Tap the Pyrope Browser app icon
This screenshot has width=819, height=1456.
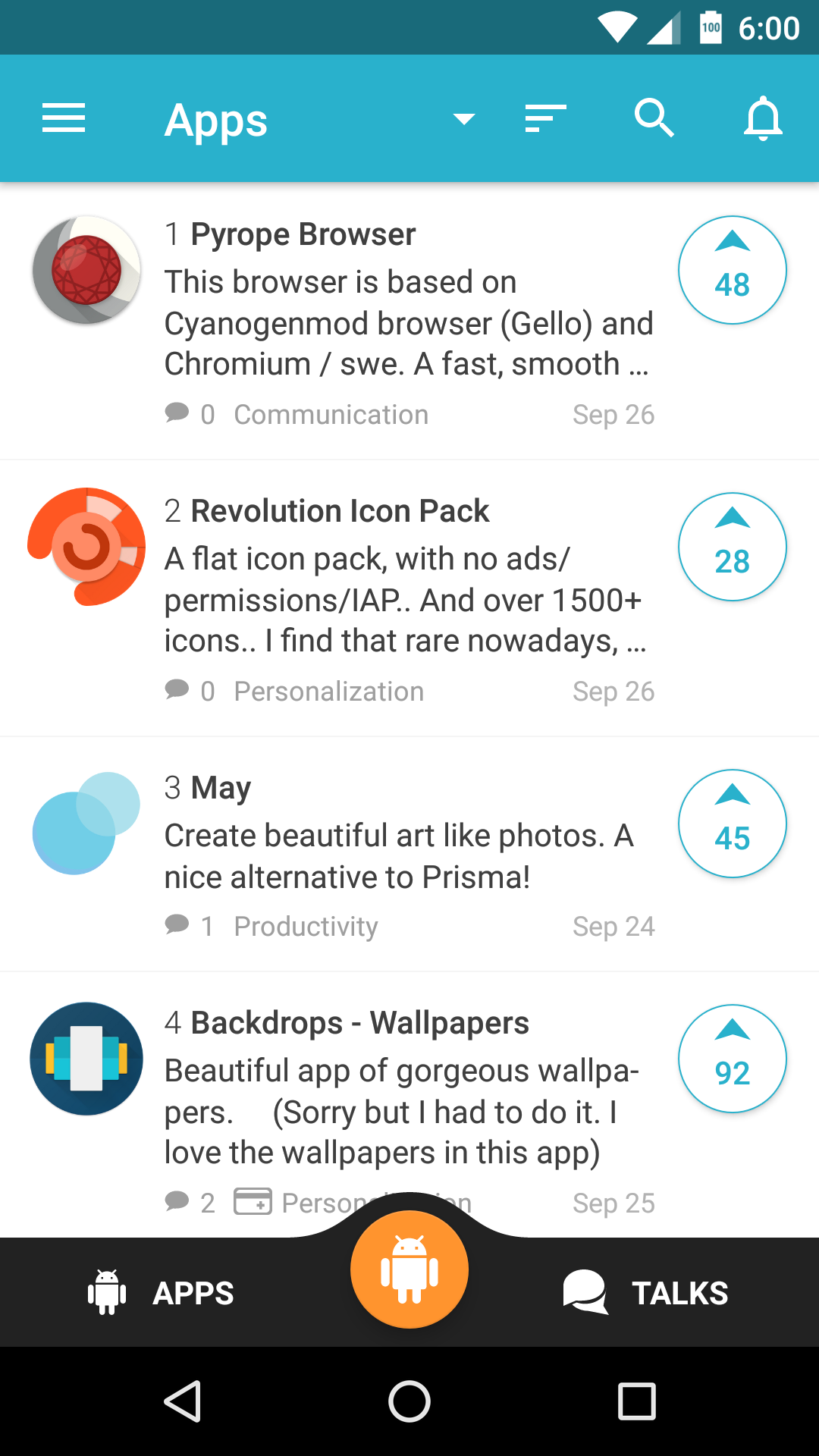pos(86,270)
